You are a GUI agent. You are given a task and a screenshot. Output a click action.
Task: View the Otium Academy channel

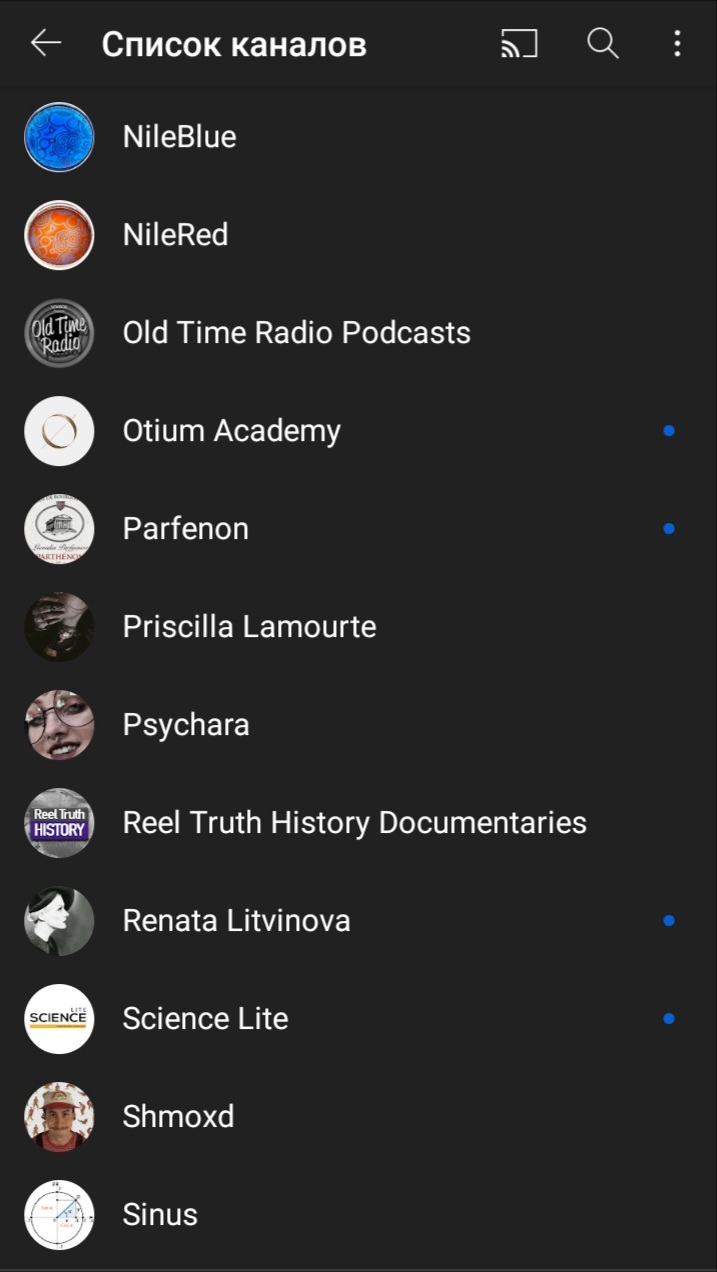click(x=232, y=431)
